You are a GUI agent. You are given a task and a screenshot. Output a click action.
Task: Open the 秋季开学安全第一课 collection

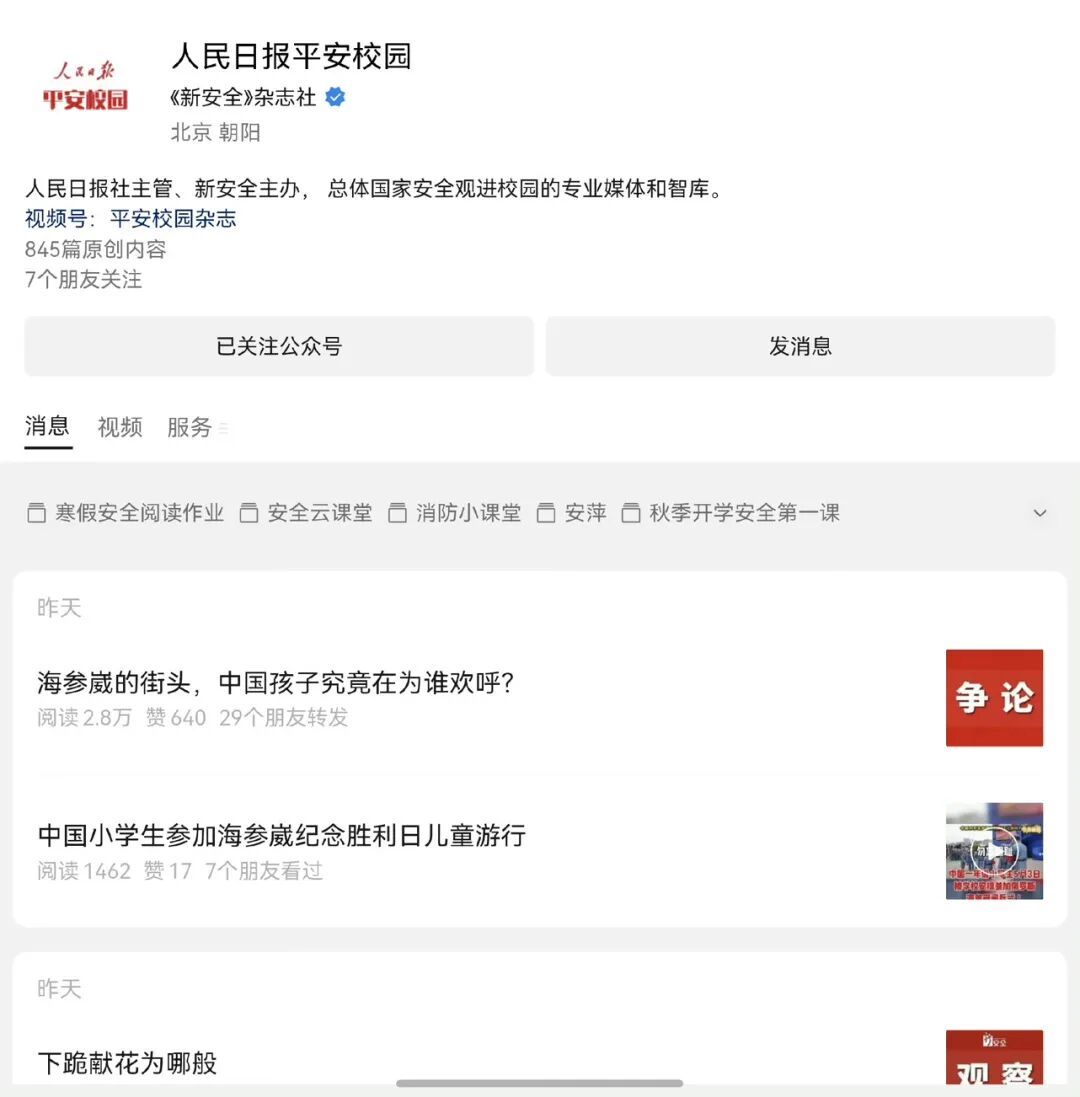(730, 513)
